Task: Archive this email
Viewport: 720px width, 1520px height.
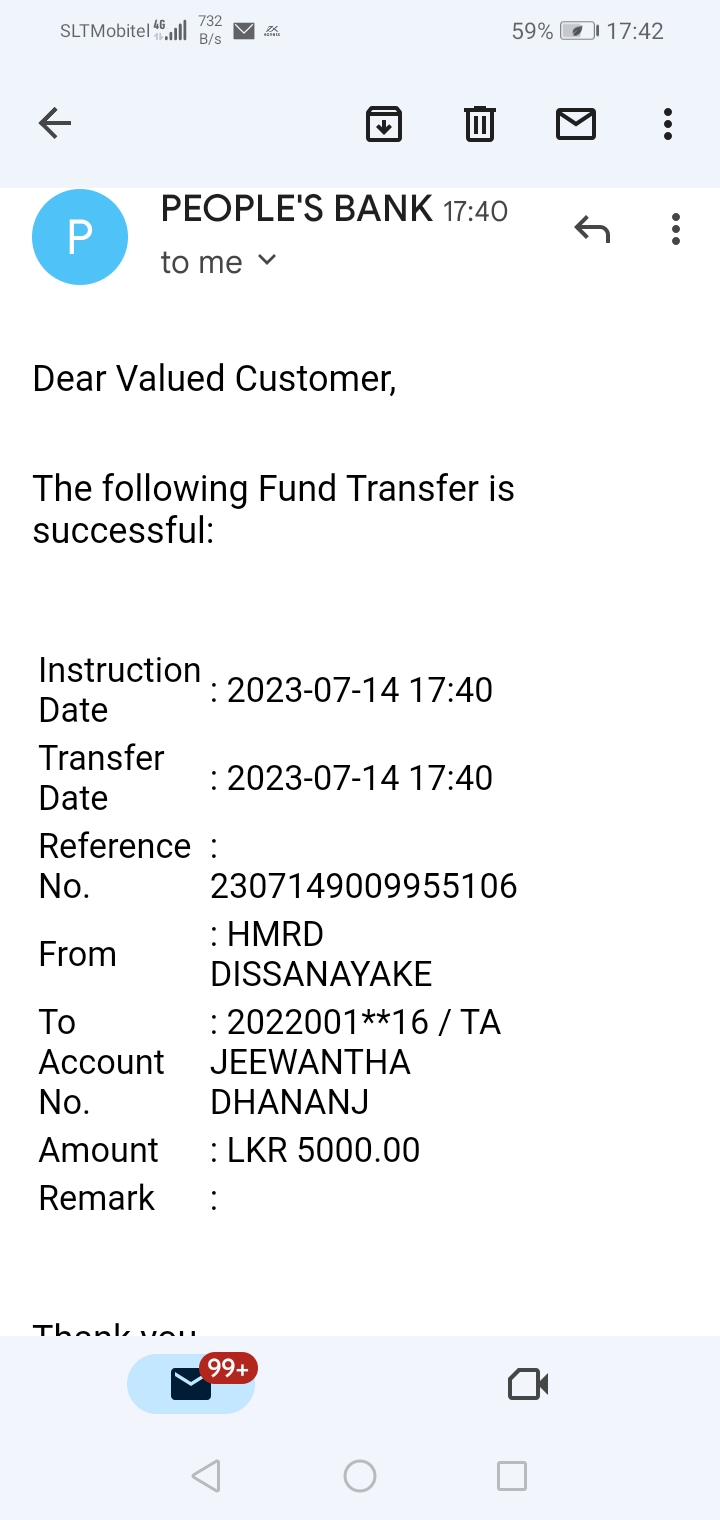Action: click(x=384, y=124)
